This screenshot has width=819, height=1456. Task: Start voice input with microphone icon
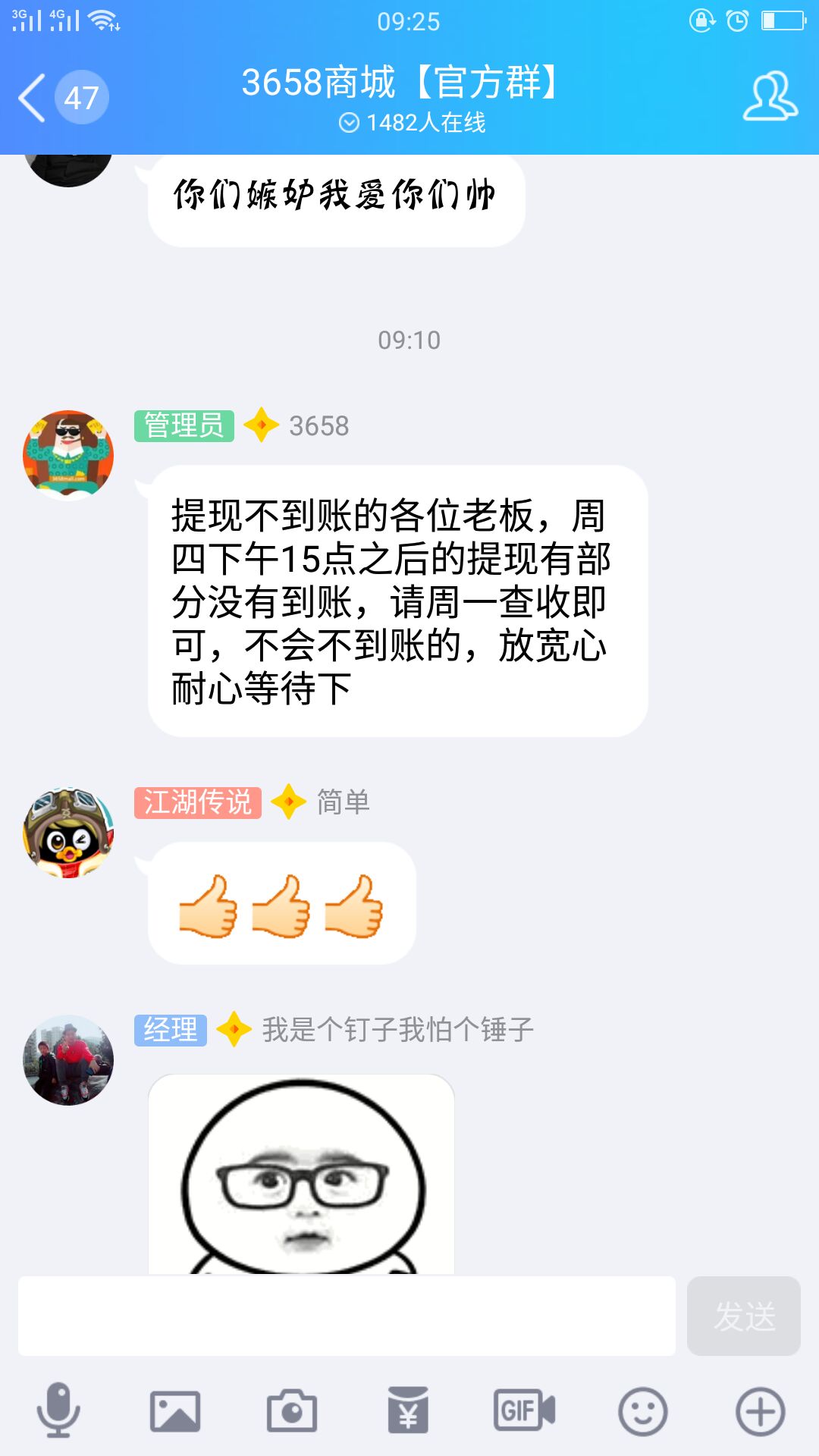(58, 1410)
